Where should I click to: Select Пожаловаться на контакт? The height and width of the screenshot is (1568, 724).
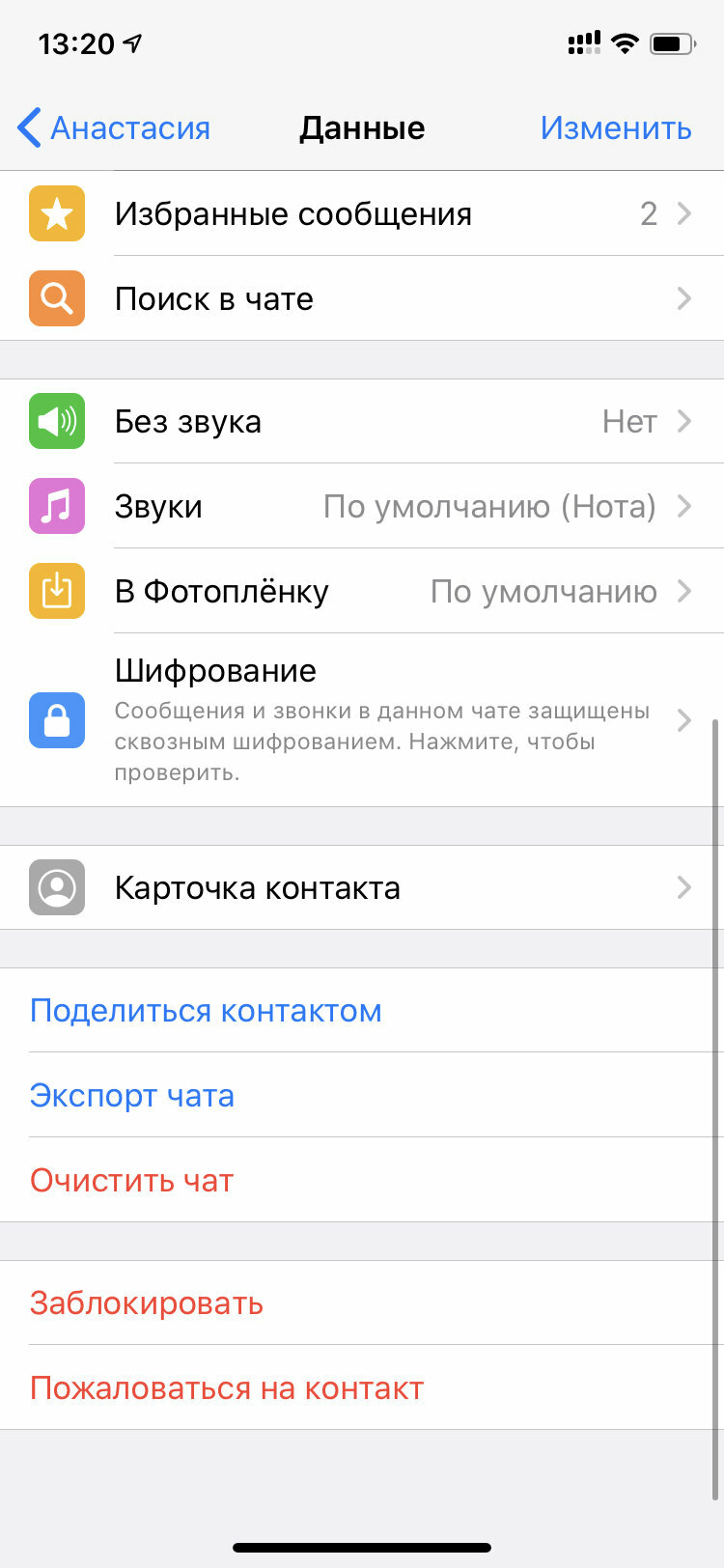coord(362,1387)
